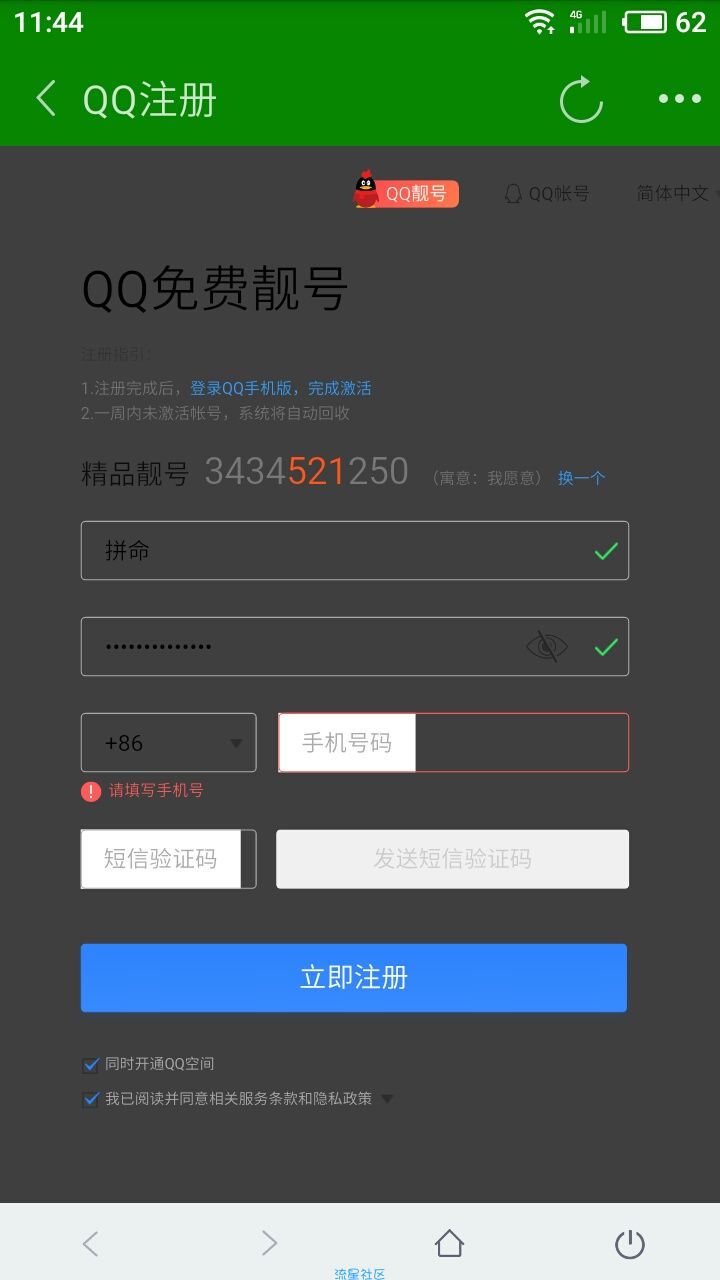Screen dimensions: 720x1280
Task: Tap 发送短信验证码 to send the code
Action: (x=452, y=859)
